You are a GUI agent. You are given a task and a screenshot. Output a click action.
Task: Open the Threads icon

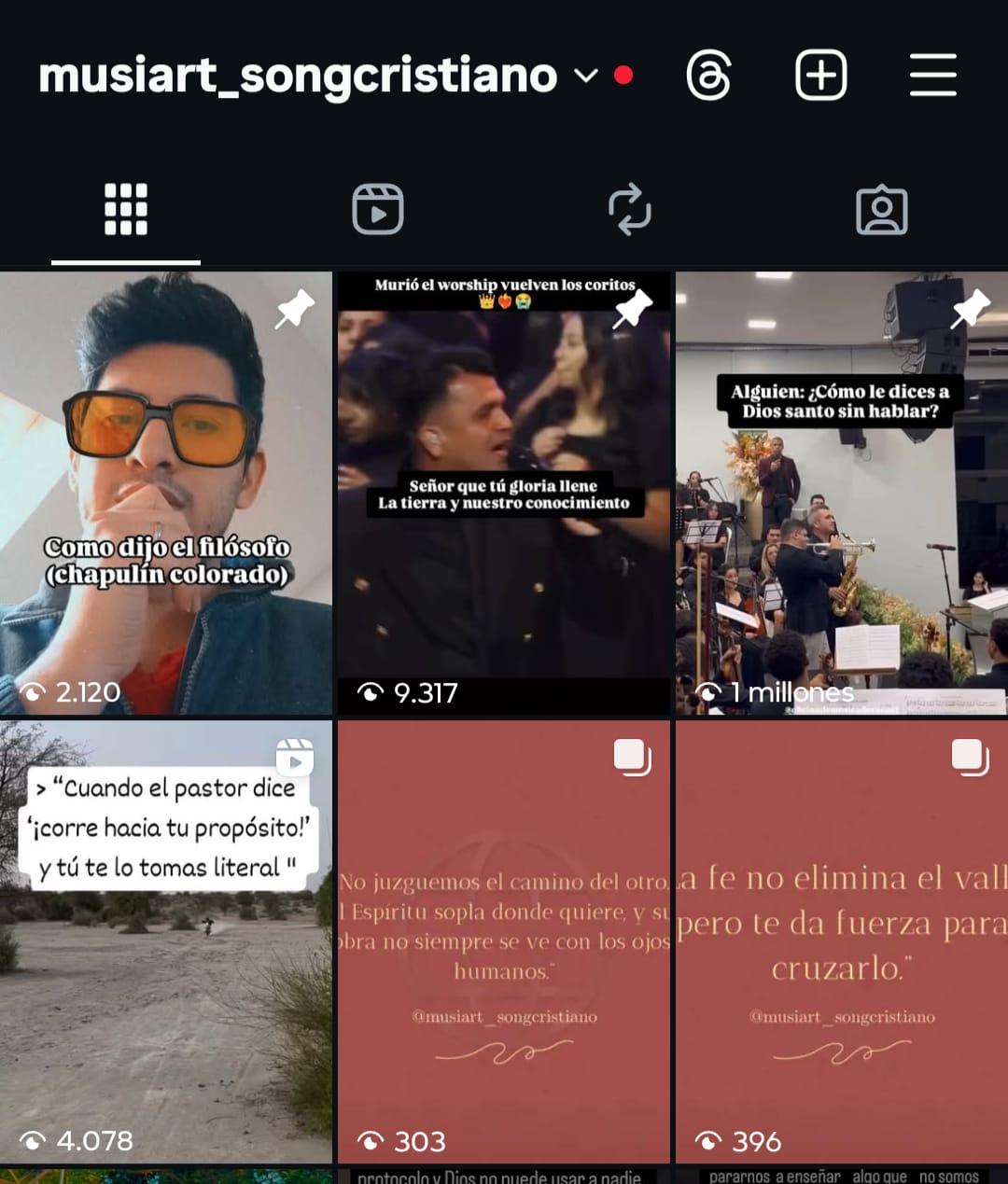point(708,76)
